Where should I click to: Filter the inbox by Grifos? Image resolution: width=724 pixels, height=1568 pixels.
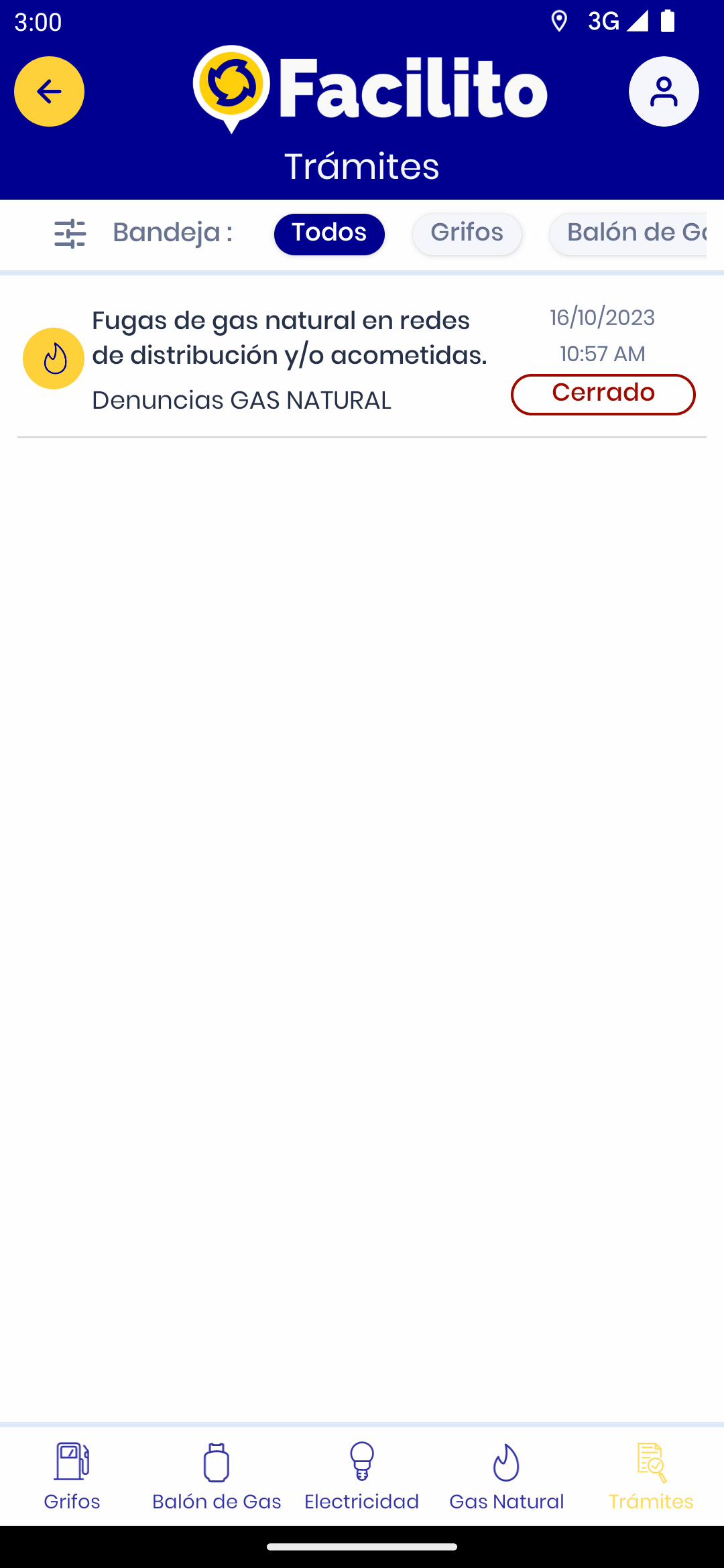click(467, 234)
